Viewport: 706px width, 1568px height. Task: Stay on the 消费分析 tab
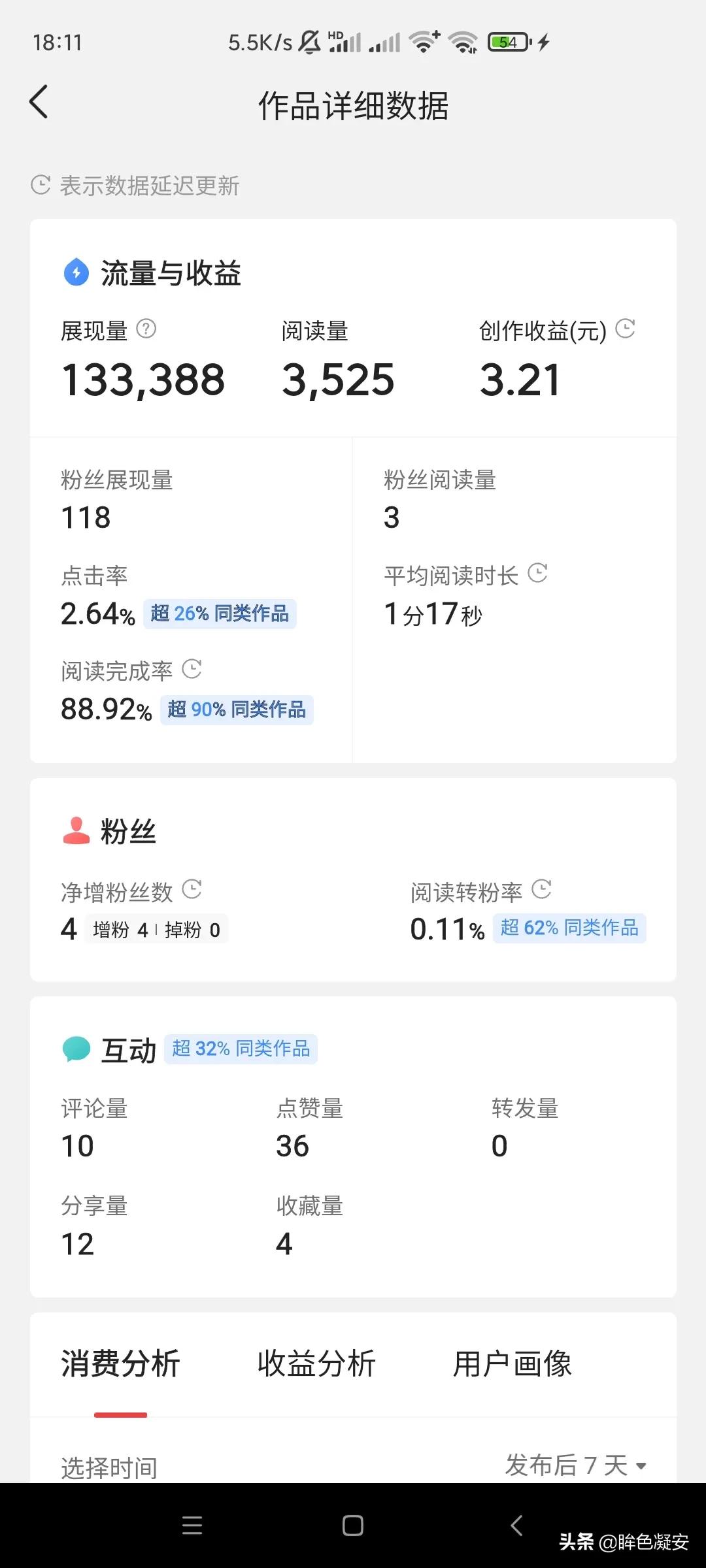[x=120, y=1362]
